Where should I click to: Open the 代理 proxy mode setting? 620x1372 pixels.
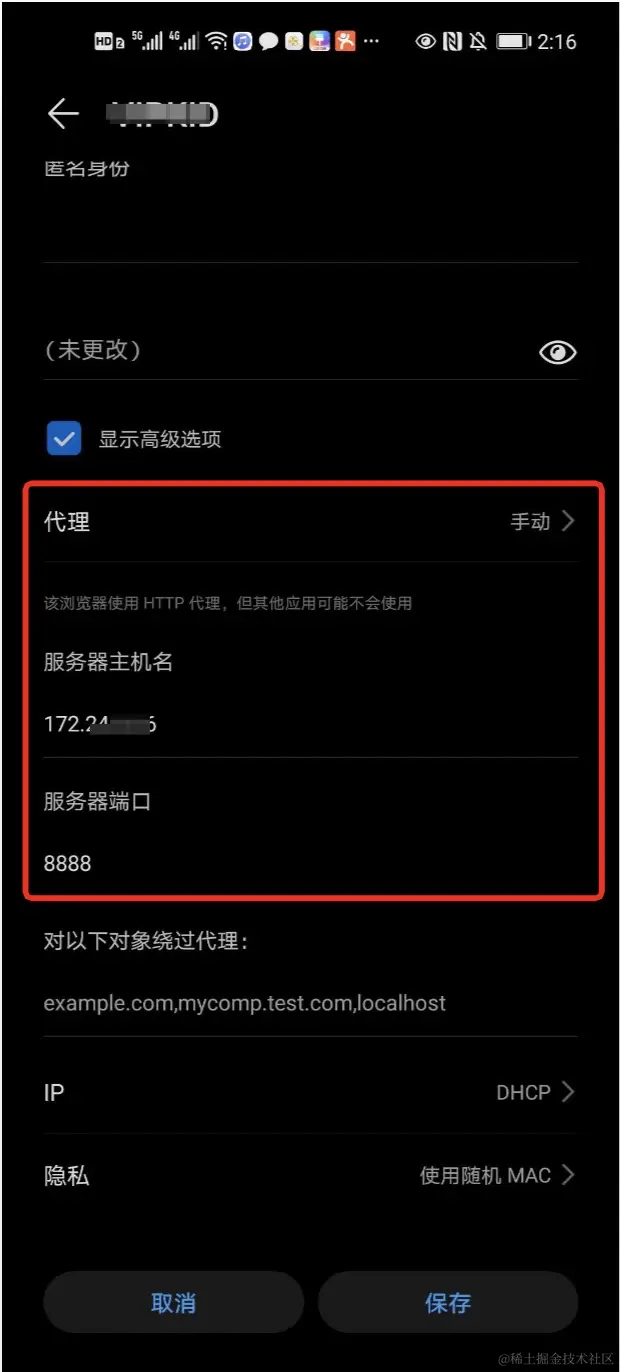pos(310,521)
